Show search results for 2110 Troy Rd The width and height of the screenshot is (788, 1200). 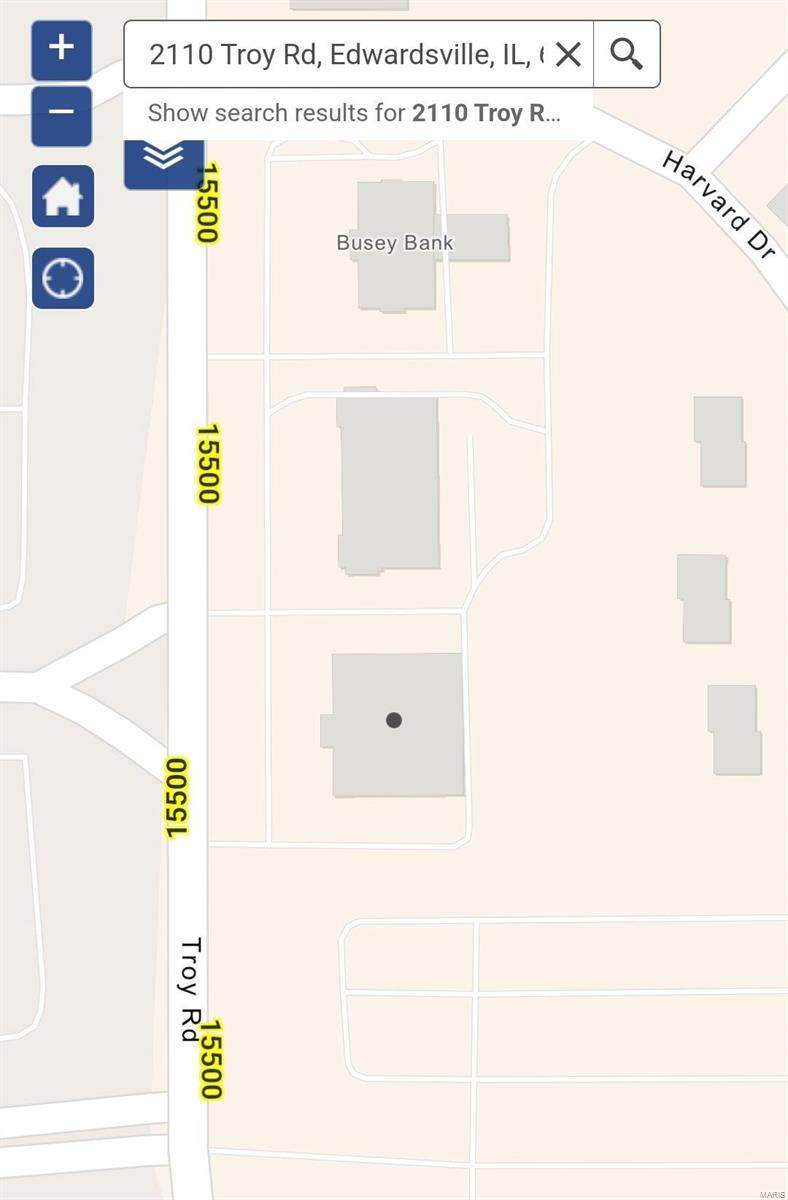coord(355,113)
